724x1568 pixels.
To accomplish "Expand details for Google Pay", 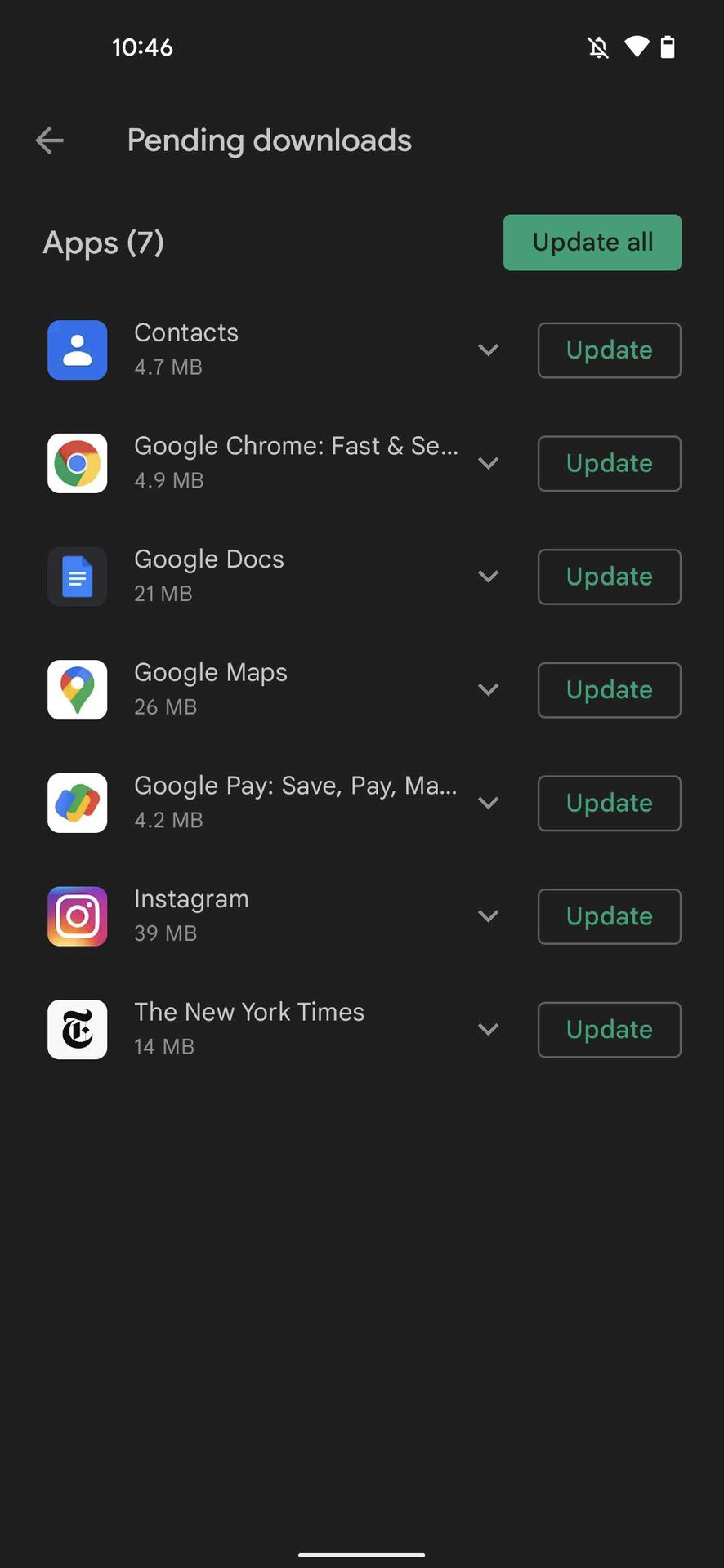I will tap(488, 804).
